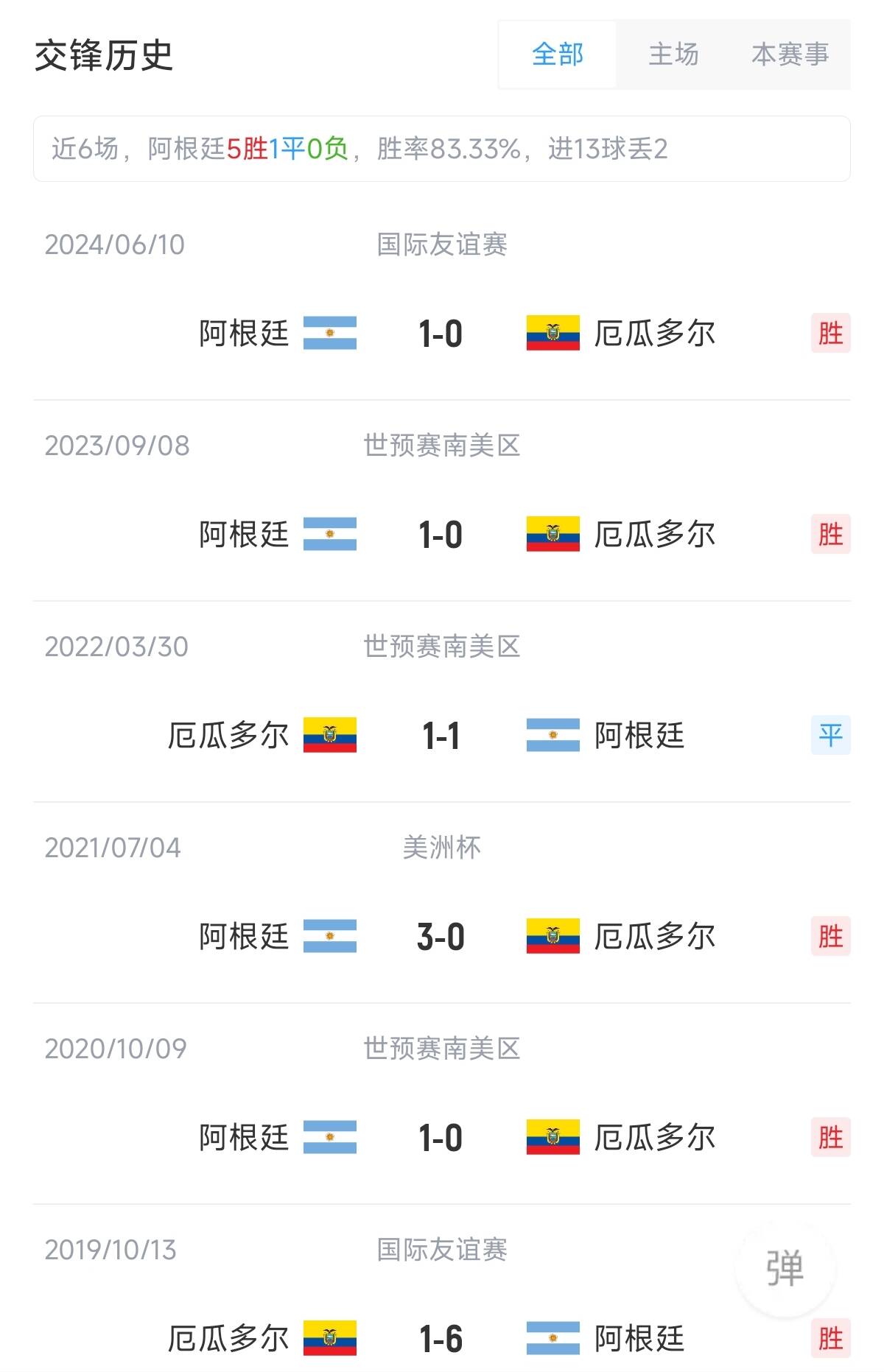The image size is (884, 1372).
Task: Open the 2023/09/08 世预赛南美区 match
Action: pos(441,535)
